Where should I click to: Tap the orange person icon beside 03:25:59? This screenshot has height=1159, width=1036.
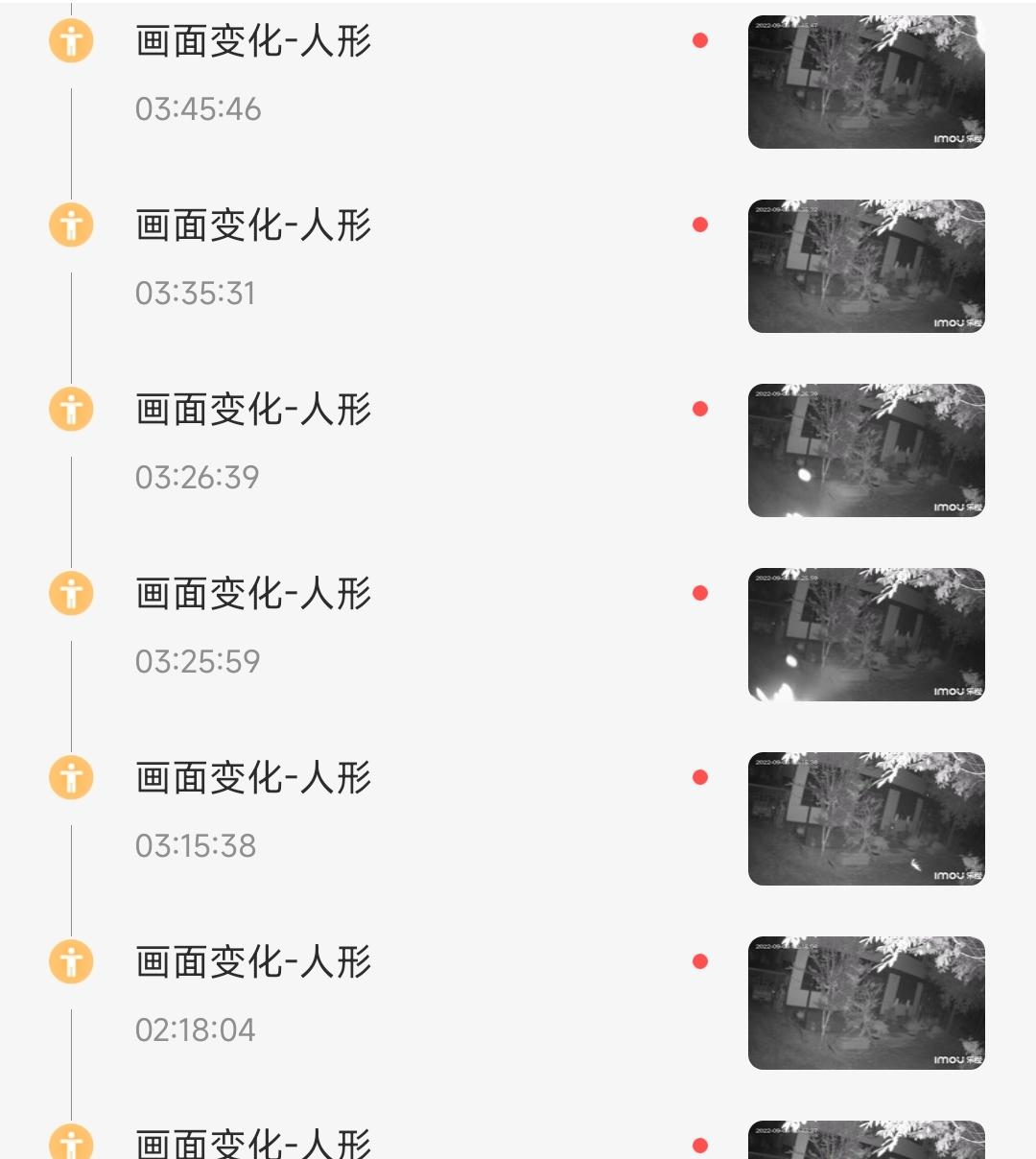click(70, 593)
